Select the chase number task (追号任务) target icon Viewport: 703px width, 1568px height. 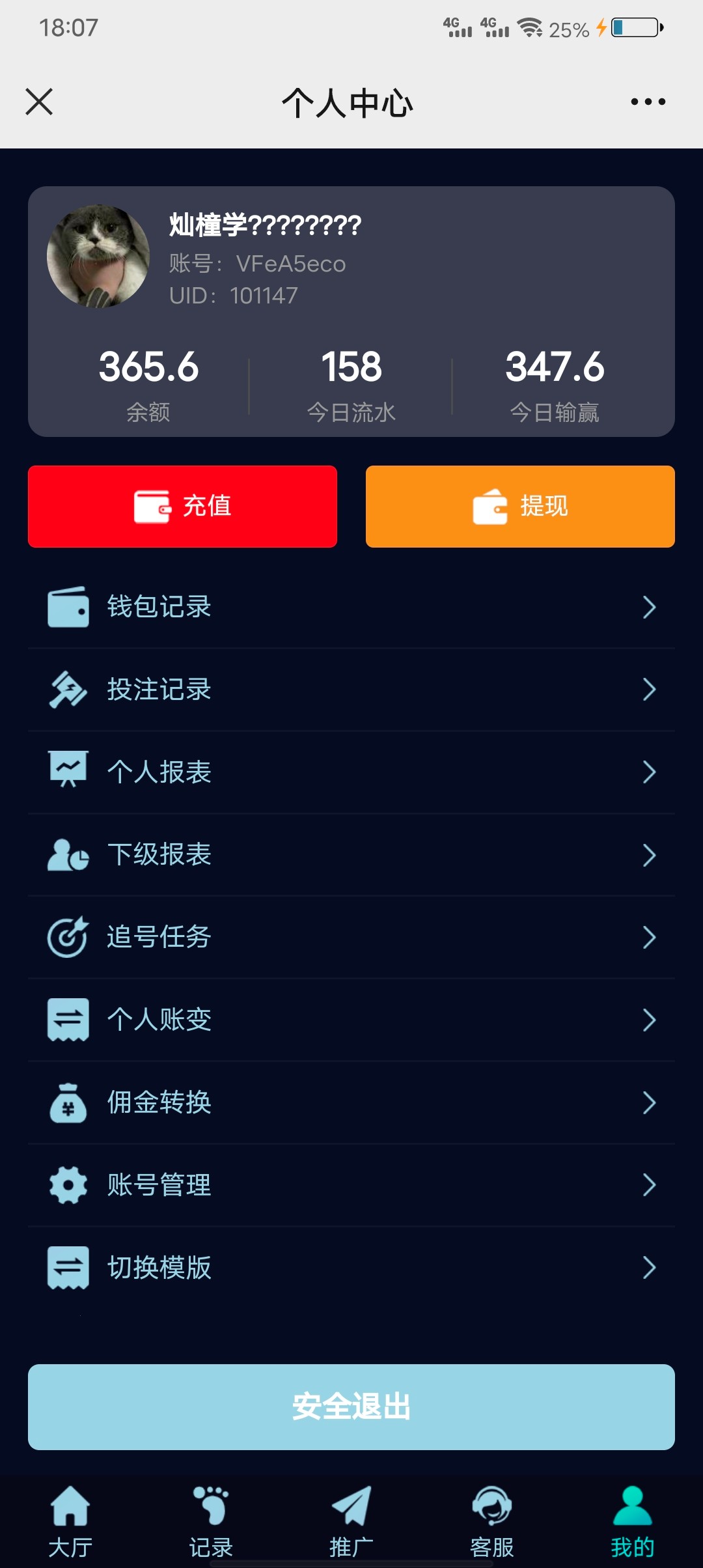coord(68,938)
